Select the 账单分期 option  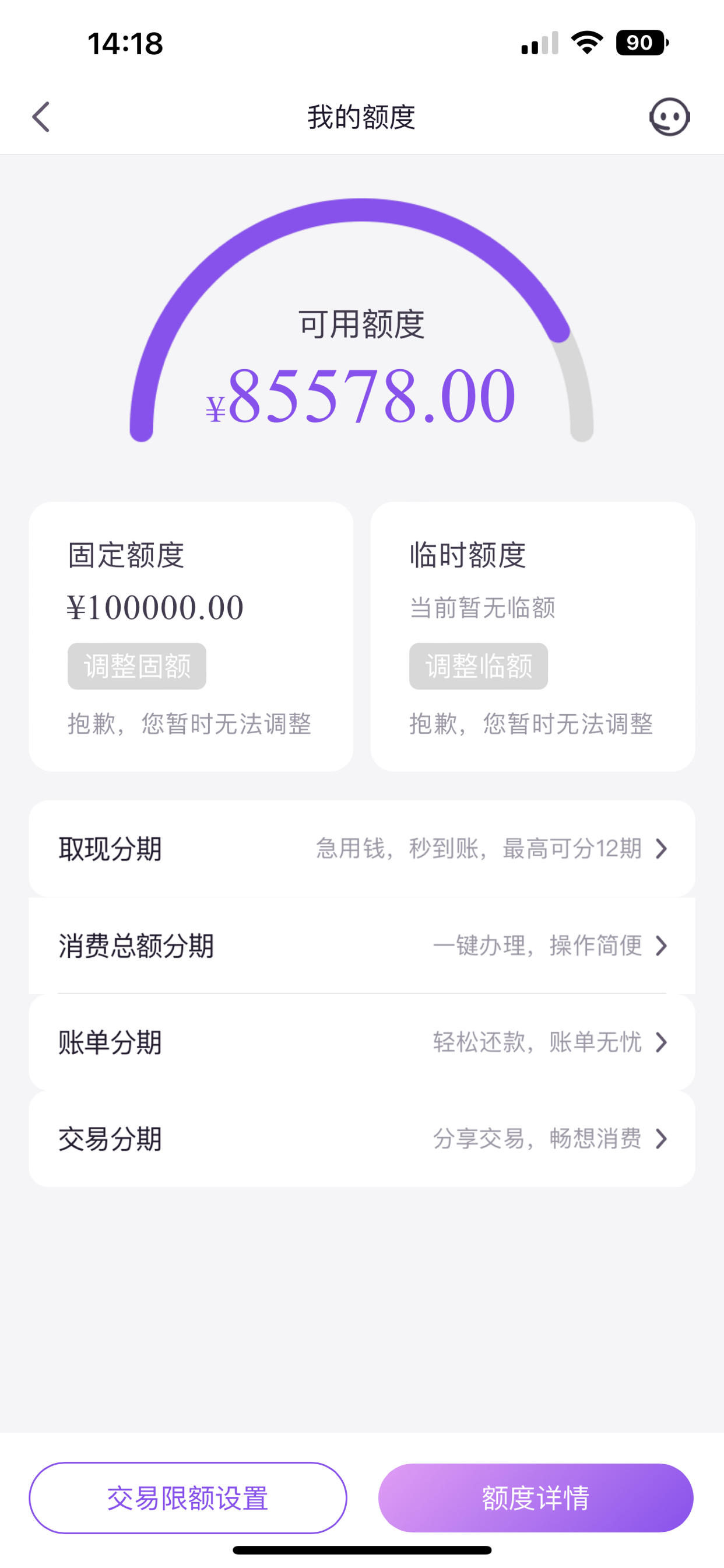(362, 1042)
